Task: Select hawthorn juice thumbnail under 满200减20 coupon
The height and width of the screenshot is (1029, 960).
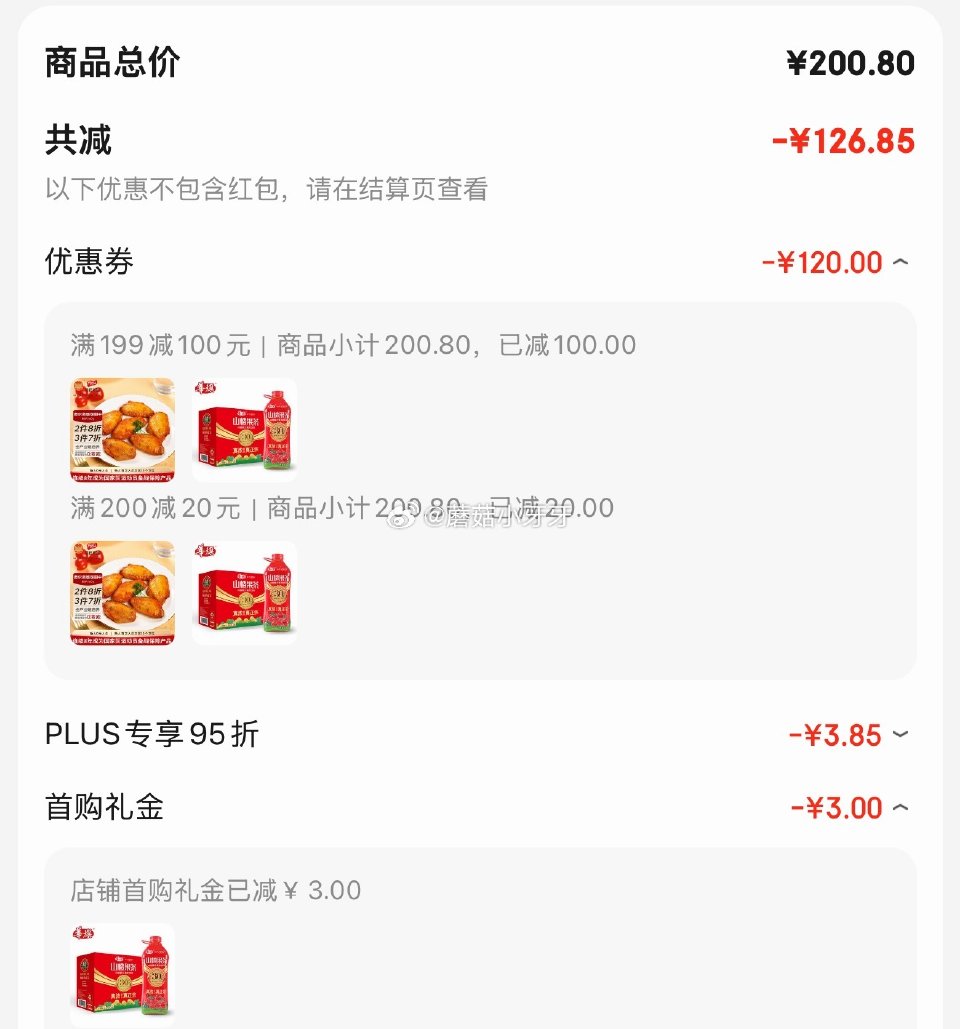Action: pos(244,592)
